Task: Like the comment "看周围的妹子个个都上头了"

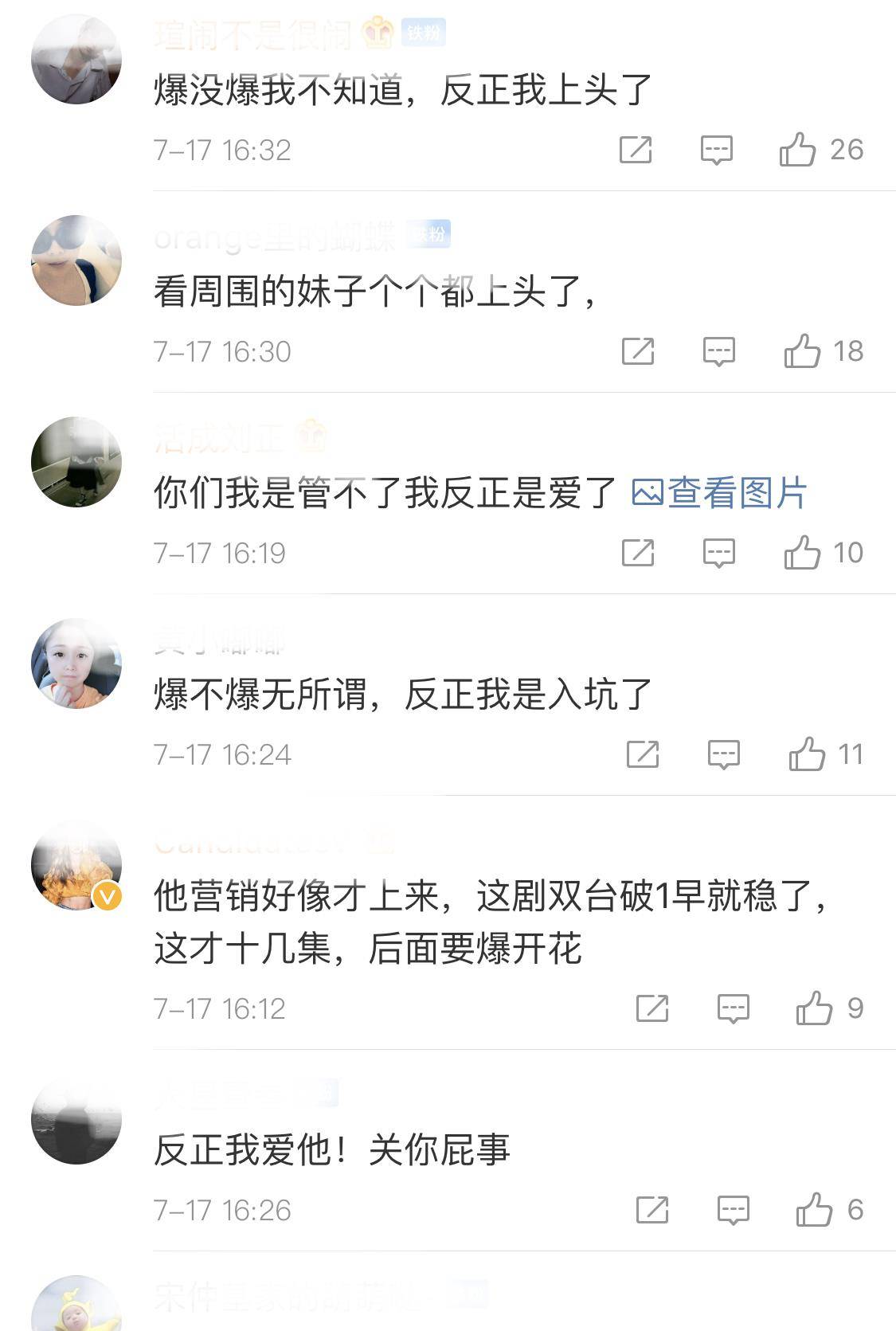Action: tap(802, 351)
